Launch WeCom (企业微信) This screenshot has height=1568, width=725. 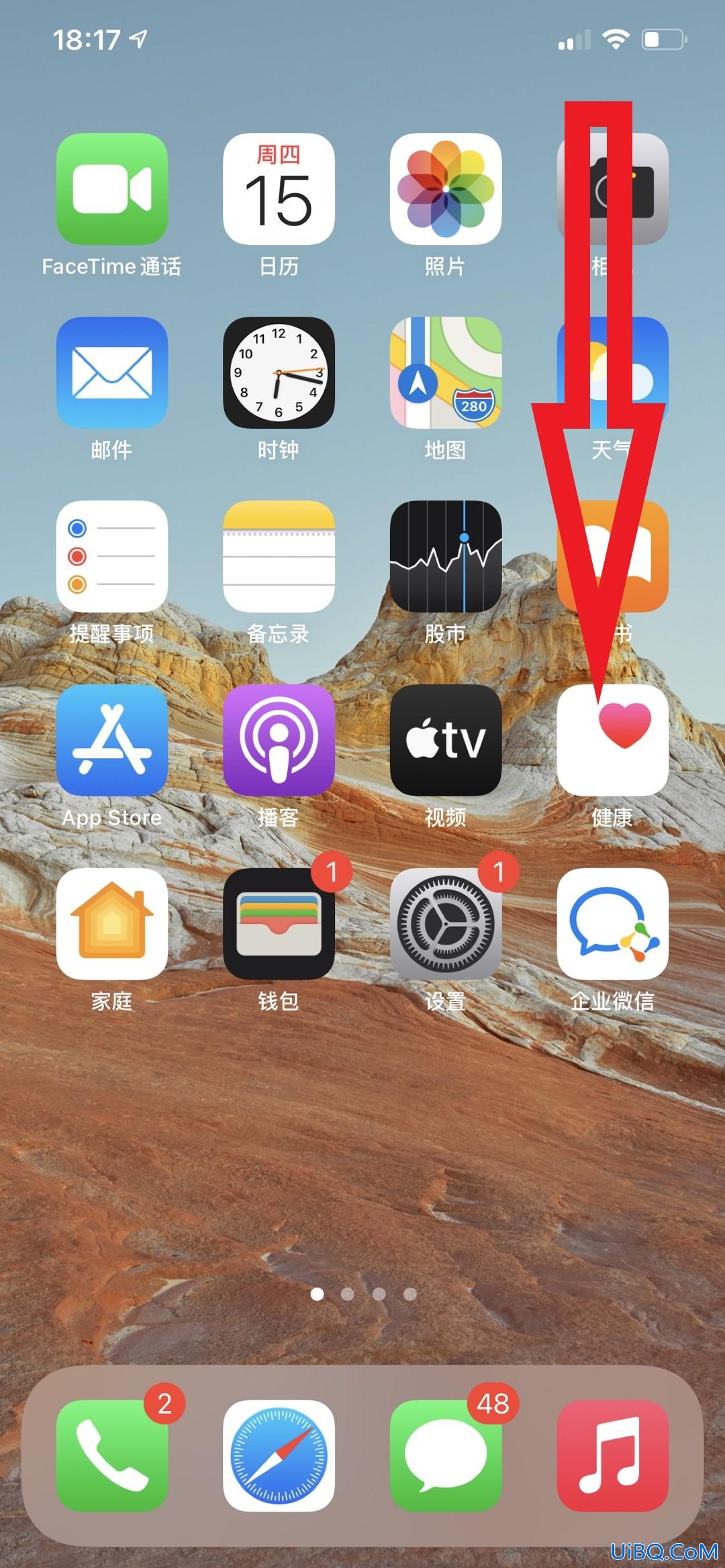pos(612,924)
